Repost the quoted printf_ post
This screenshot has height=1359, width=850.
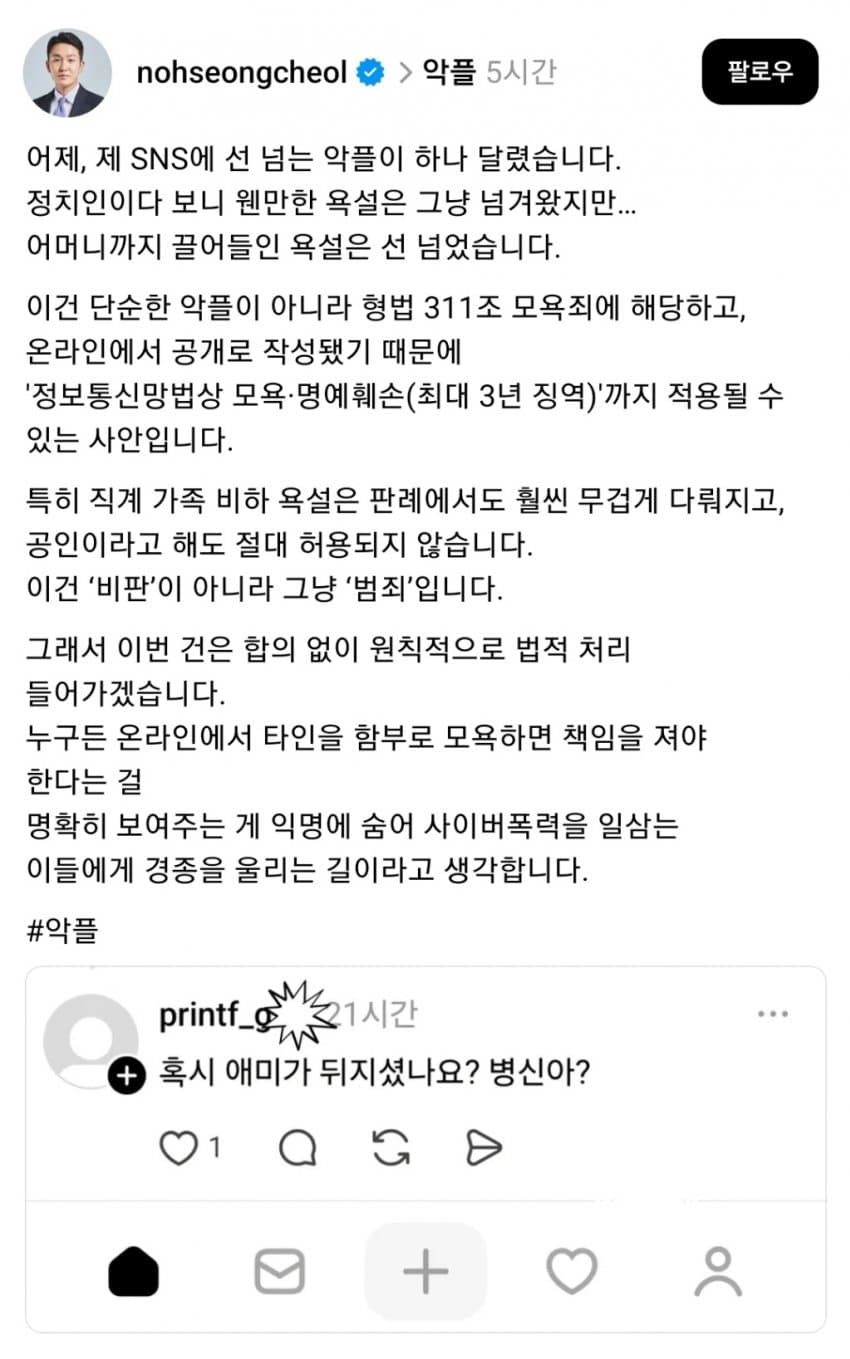pyautogui.click(x=391, y=1149)
